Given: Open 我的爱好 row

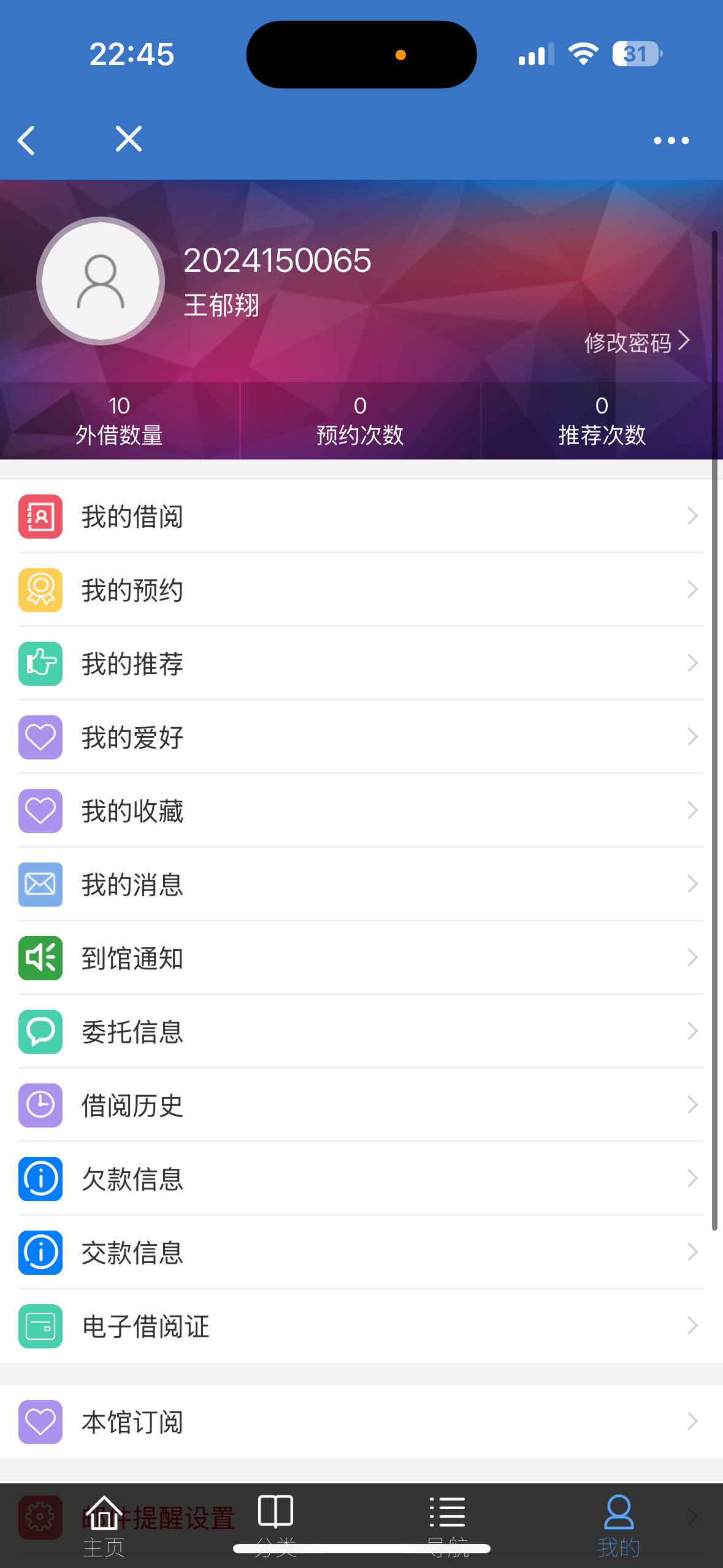Looking at the screenshot, I should 361,737.
